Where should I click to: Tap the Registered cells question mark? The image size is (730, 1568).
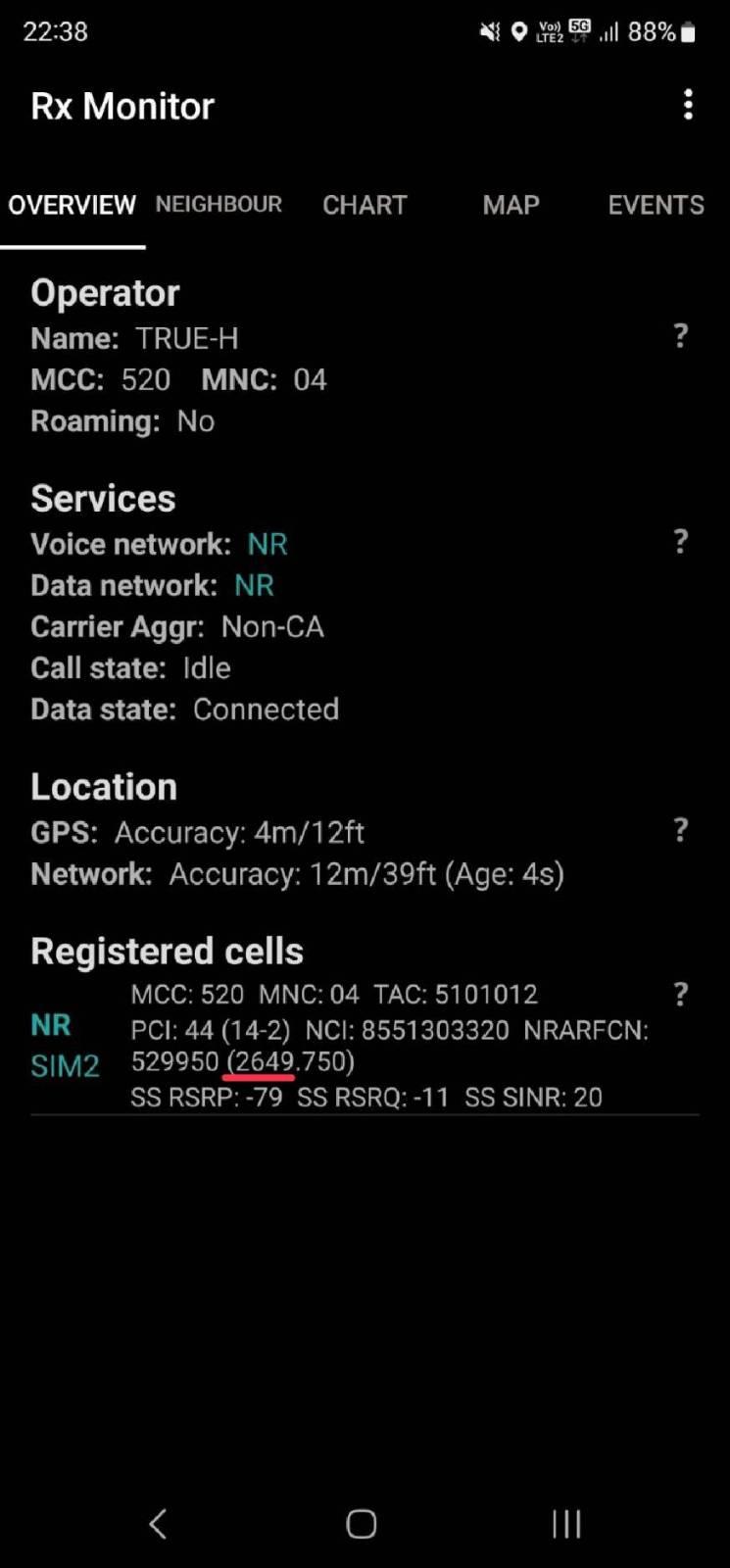680,995
